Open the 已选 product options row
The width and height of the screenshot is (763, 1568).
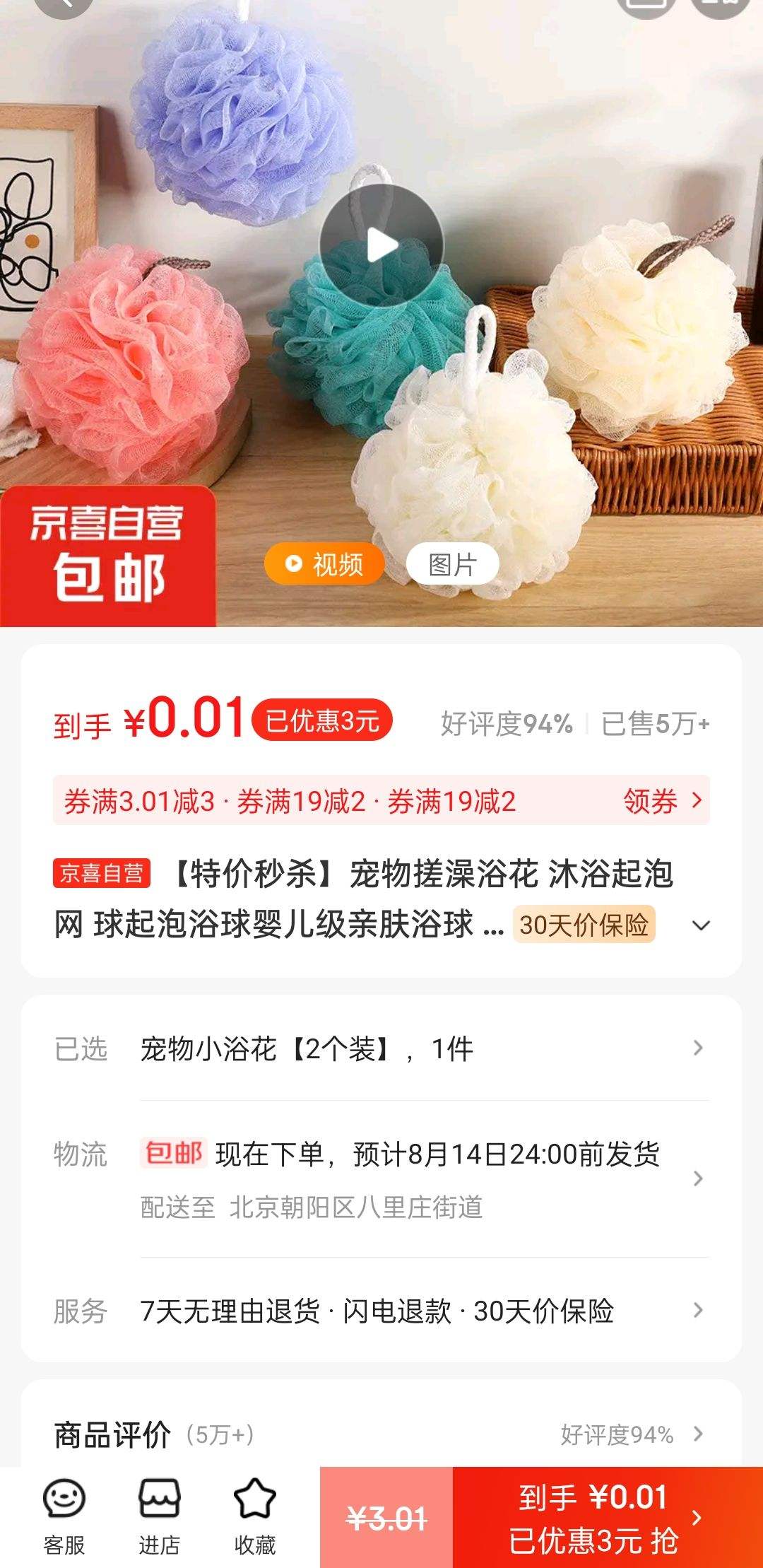pos(381,1048)
